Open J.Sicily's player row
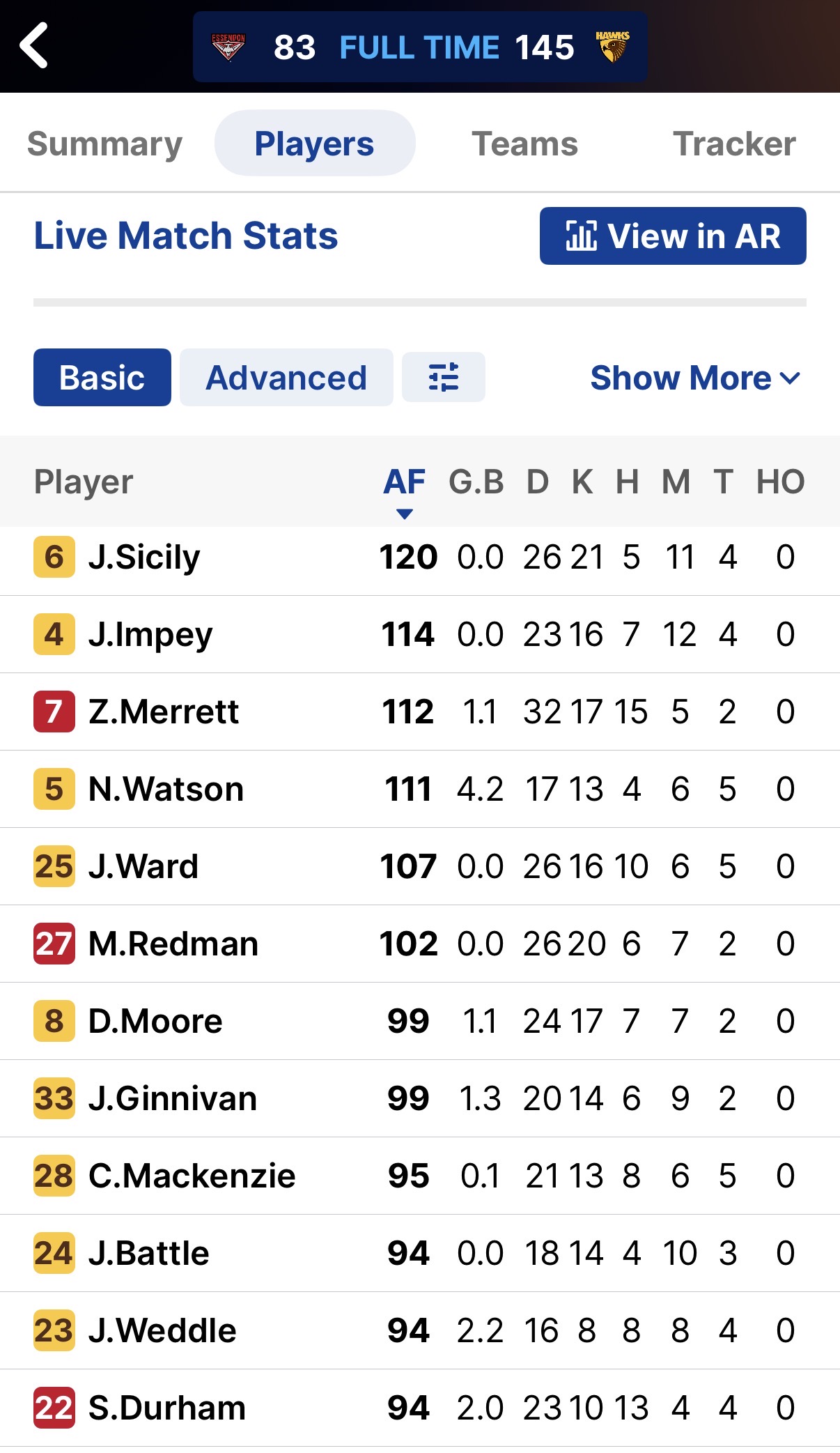Image resolution: width=840 pixels, height=1453 pixels. pos(144,558)
